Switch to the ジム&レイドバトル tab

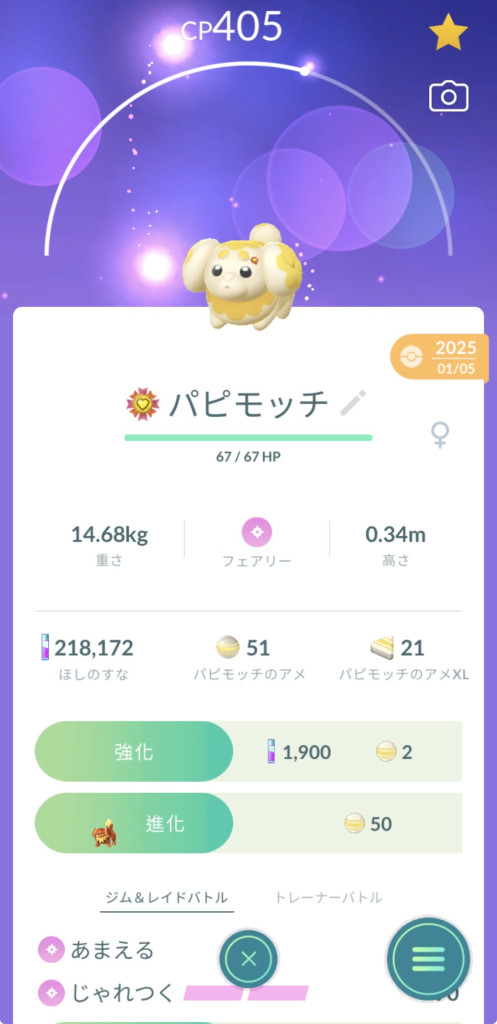tap(167, 897)
